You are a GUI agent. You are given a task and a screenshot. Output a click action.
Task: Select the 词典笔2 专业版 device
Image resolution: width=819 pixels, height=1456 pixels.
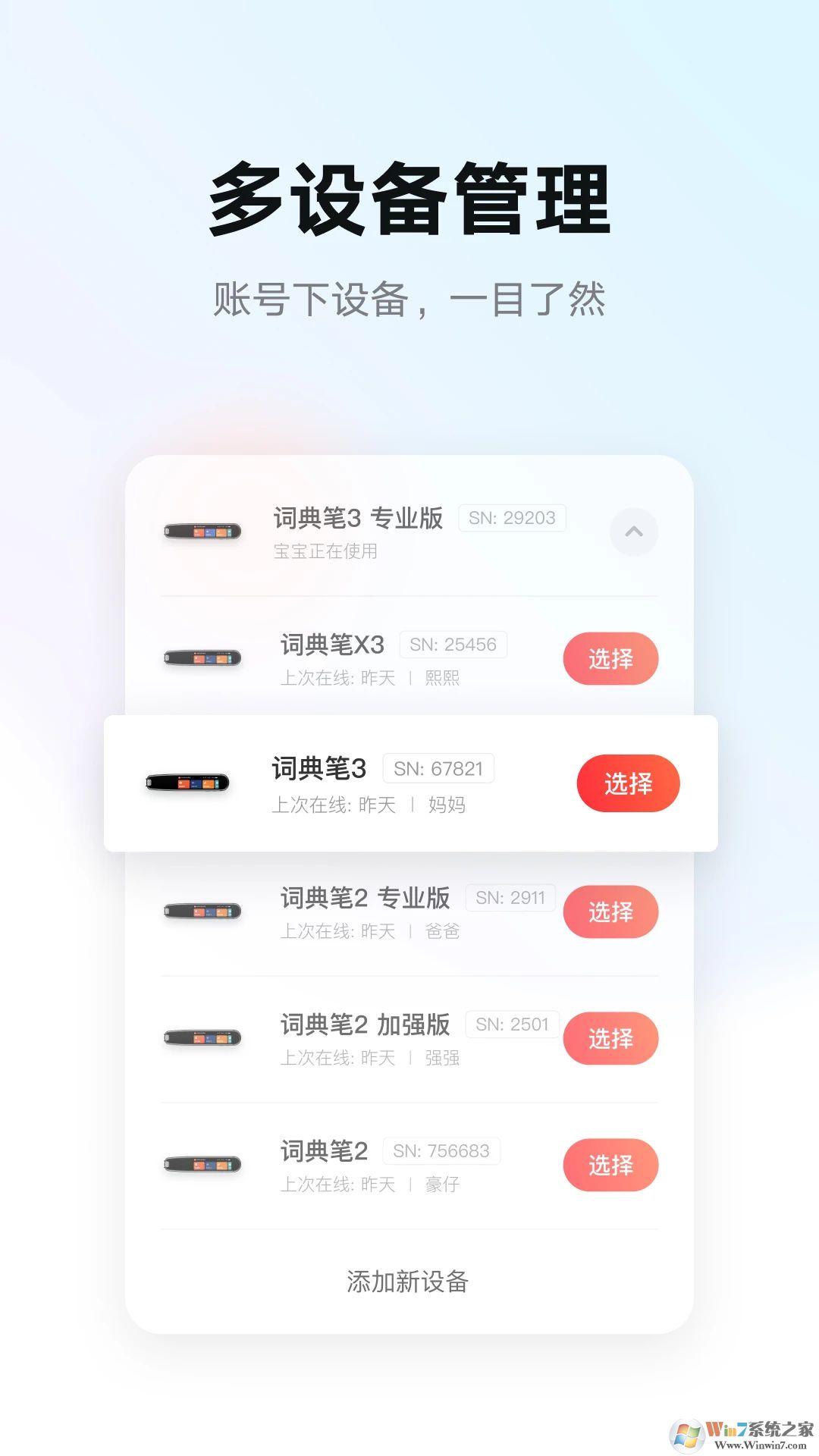[611, 912]
